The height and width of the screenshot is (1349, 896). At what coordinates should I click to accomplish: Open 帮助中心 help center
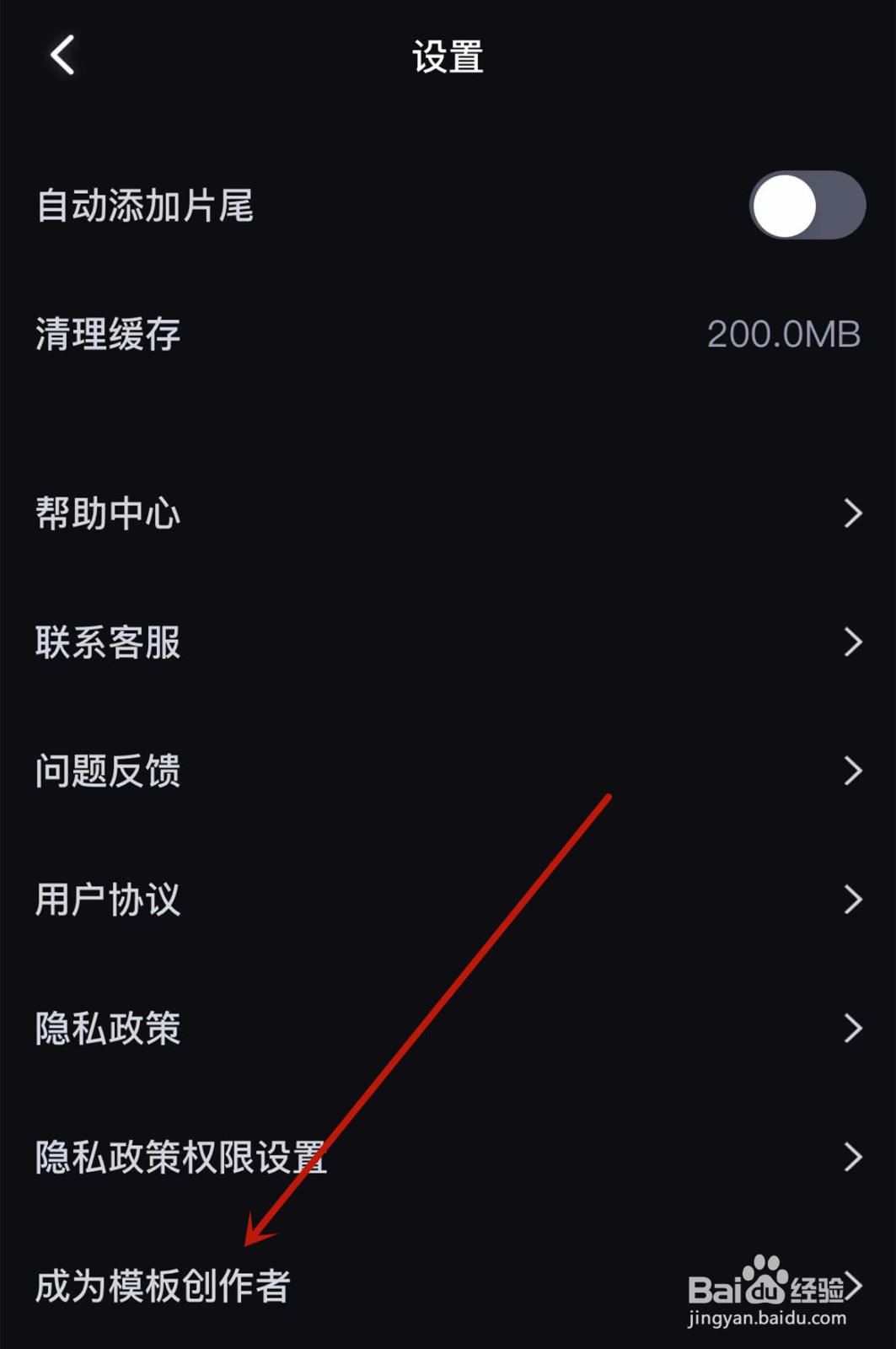[x=108, y=514]
